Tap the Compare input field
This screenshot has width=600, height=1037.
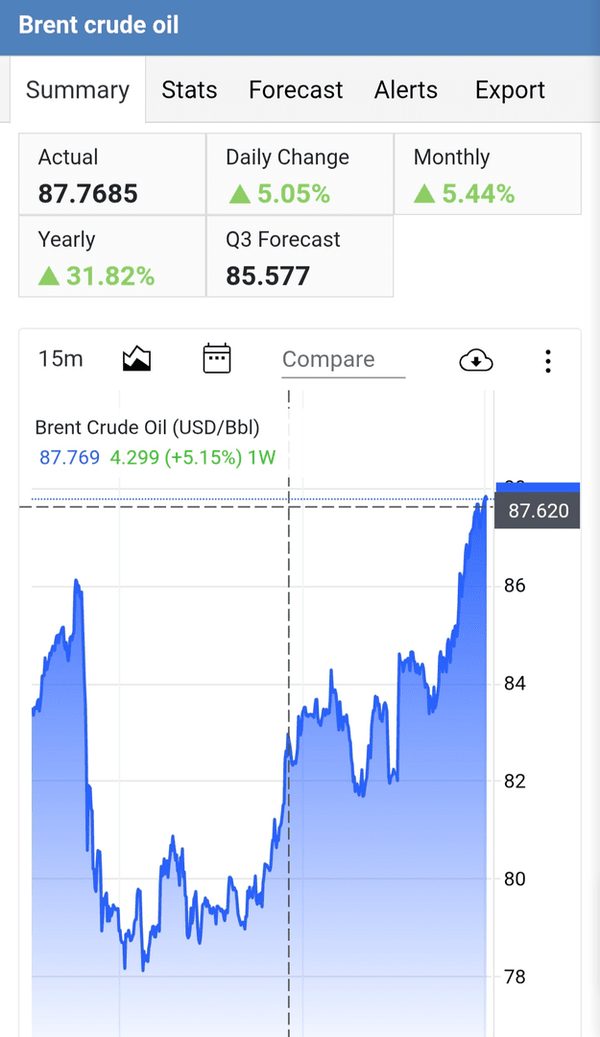tap(343, 360)
